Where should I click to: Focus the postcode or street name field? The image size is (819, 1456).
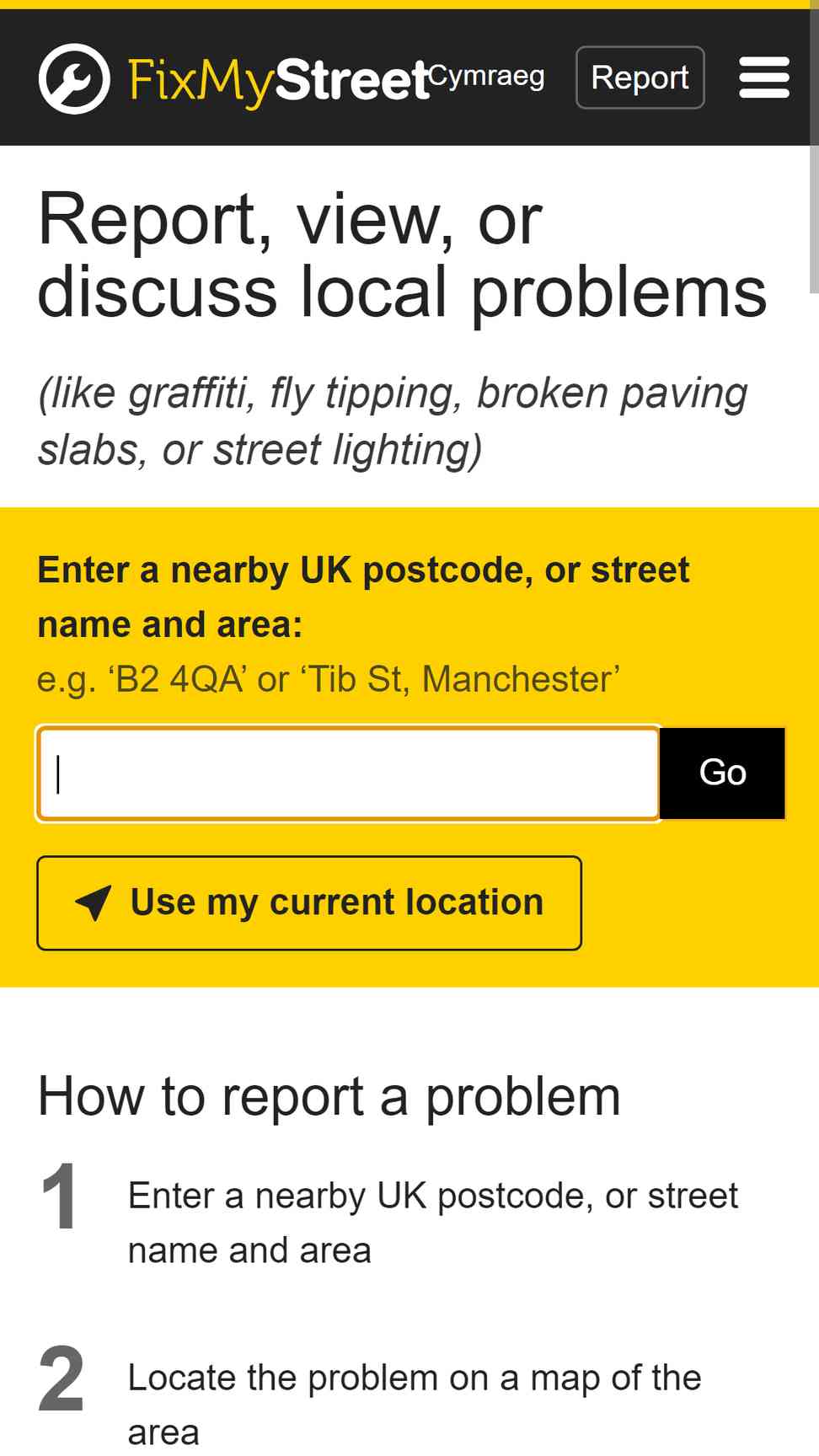pos(348,773)
